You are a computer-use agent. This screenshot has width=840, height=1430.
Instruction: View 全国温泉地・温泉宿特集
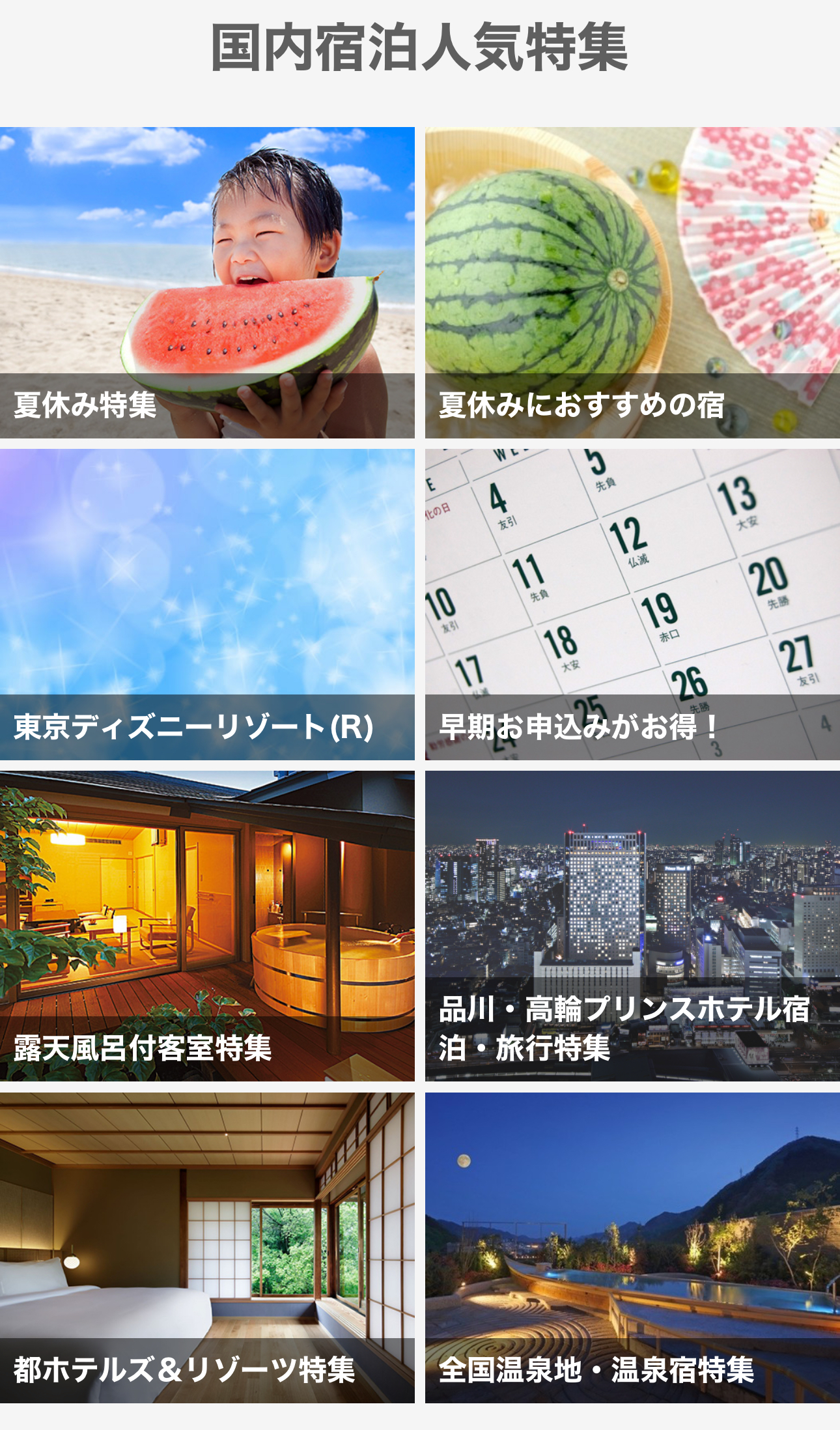click(632, 1248)
